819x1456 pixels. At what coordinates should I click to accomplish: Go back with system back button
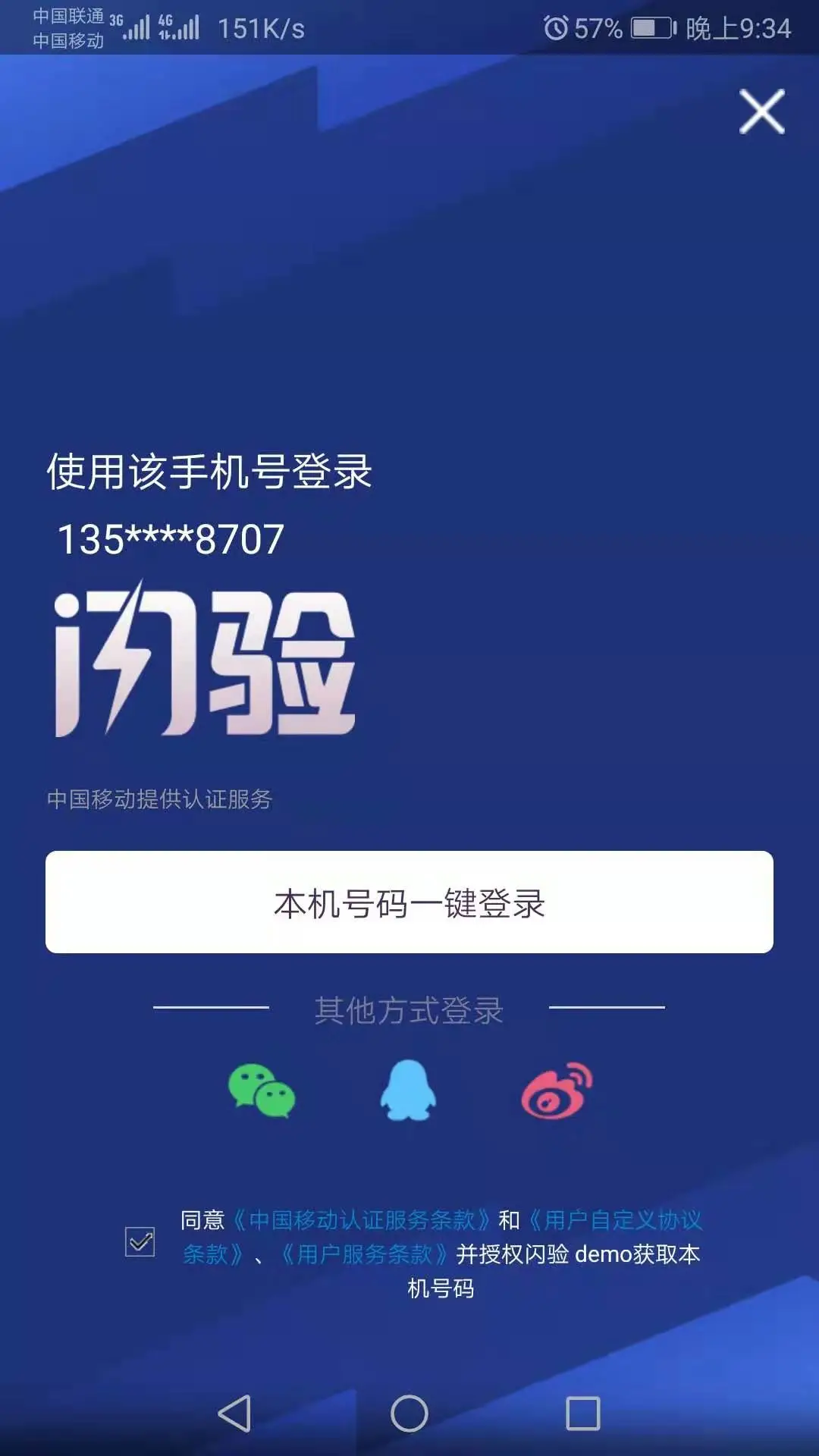click(x=235, y=1414)
